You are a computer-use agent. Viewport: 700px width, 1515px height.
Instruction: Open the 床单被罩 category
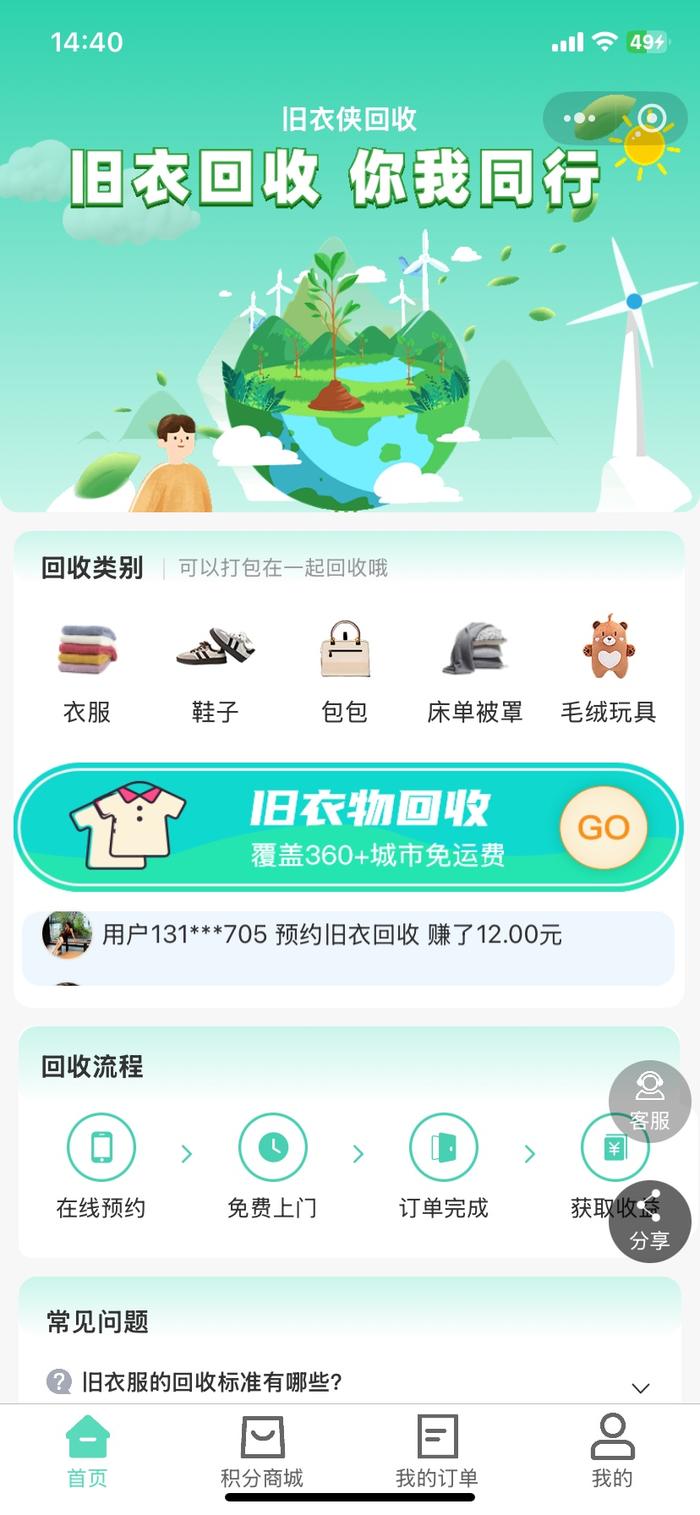(x=474, y=671)
